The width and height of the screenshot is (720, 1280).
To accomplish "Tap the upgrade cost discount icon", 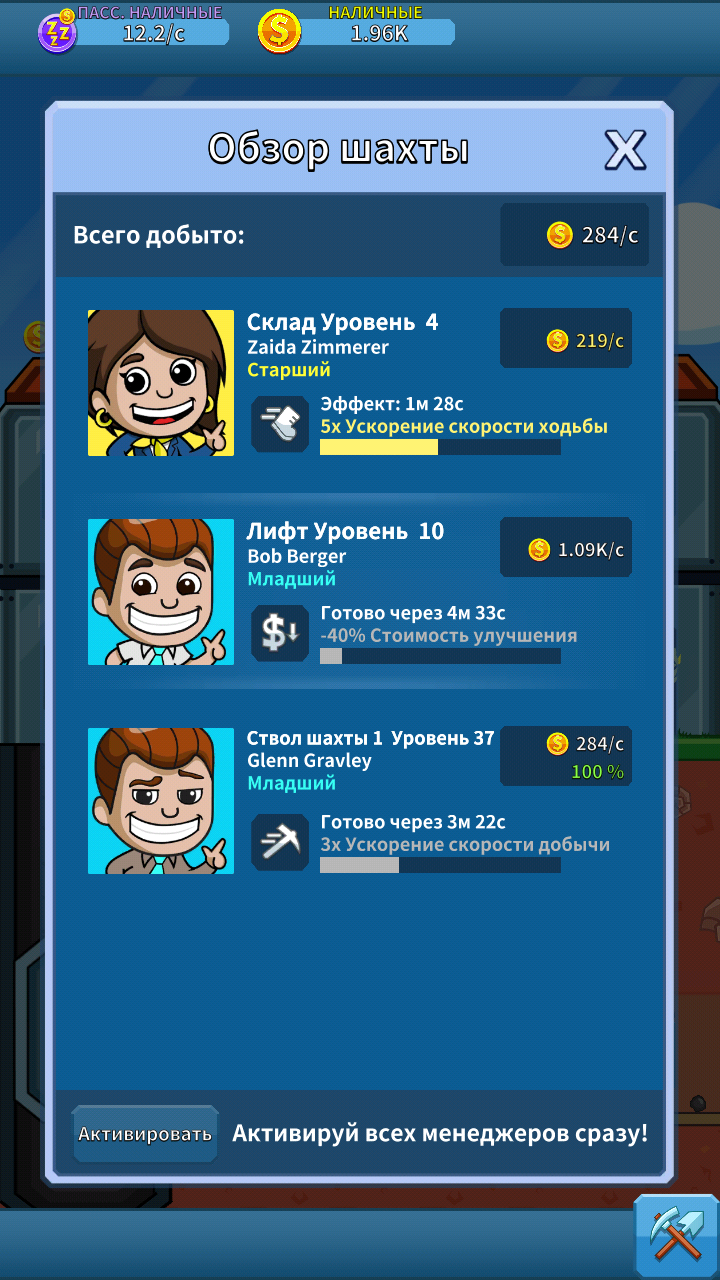I will pyautogui.click(x=279, y=633).
